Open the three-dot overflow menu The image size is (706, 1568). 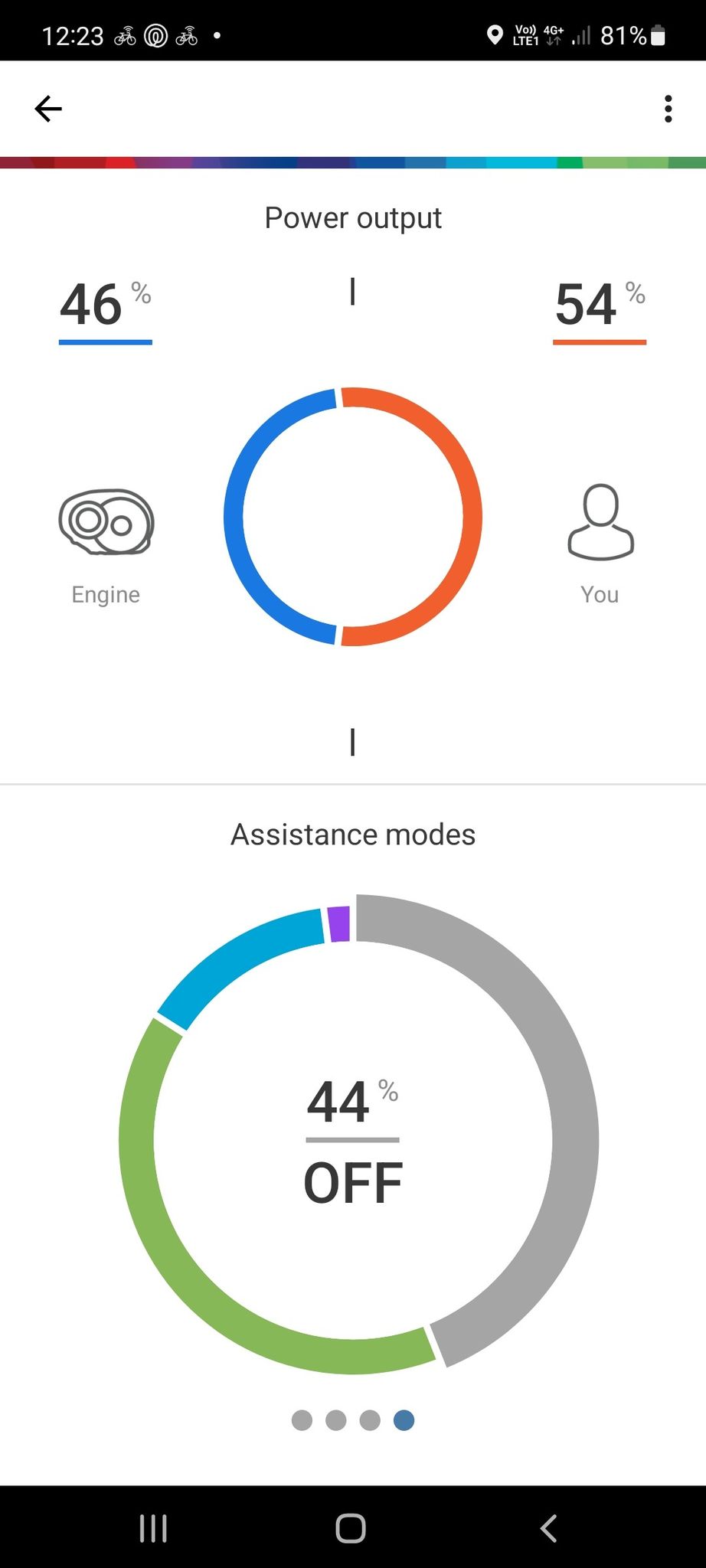pos(668,109)
